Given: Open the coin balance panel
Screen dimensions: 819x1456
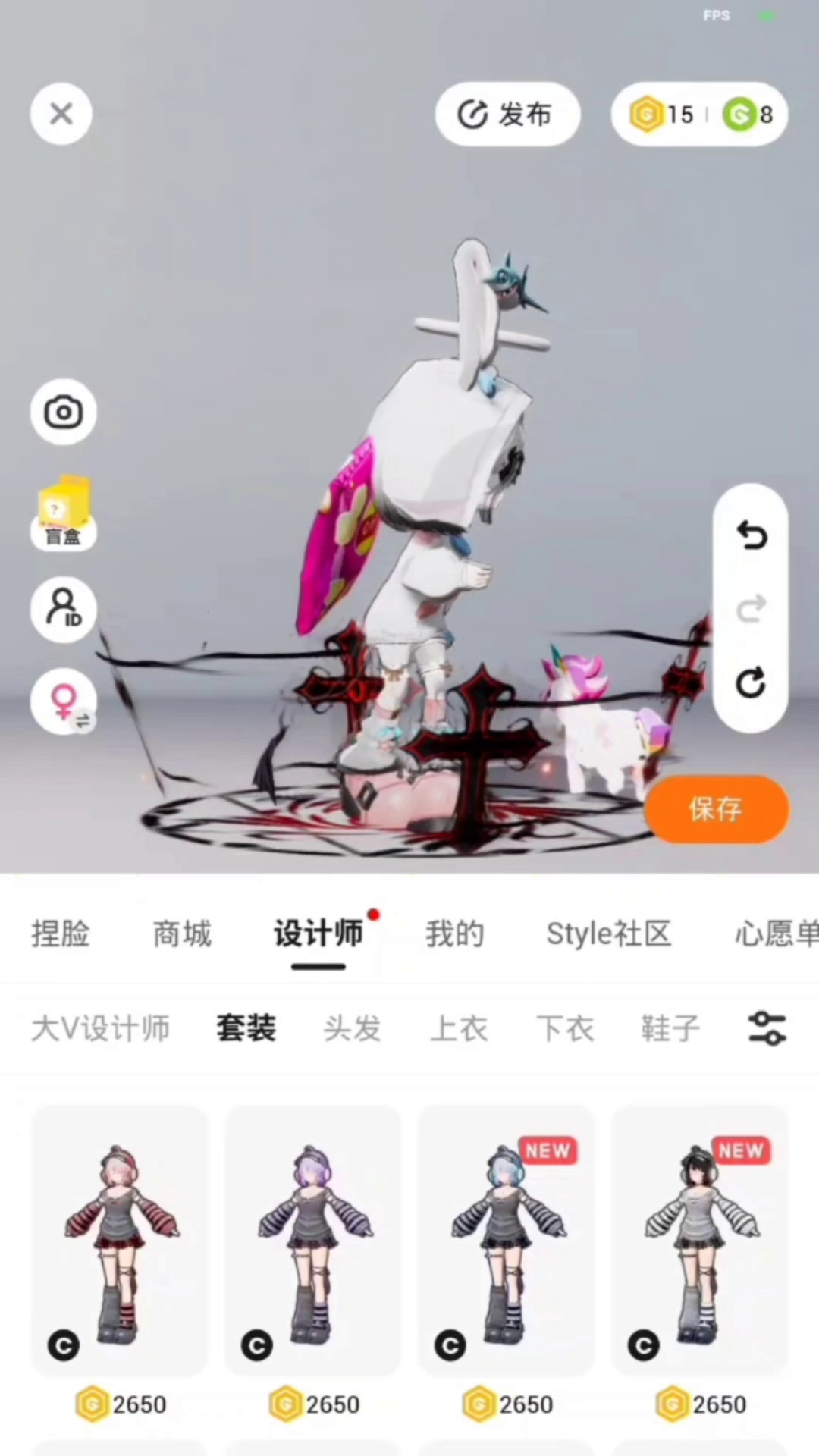Looking at the screenshot, I should point(699,115).
